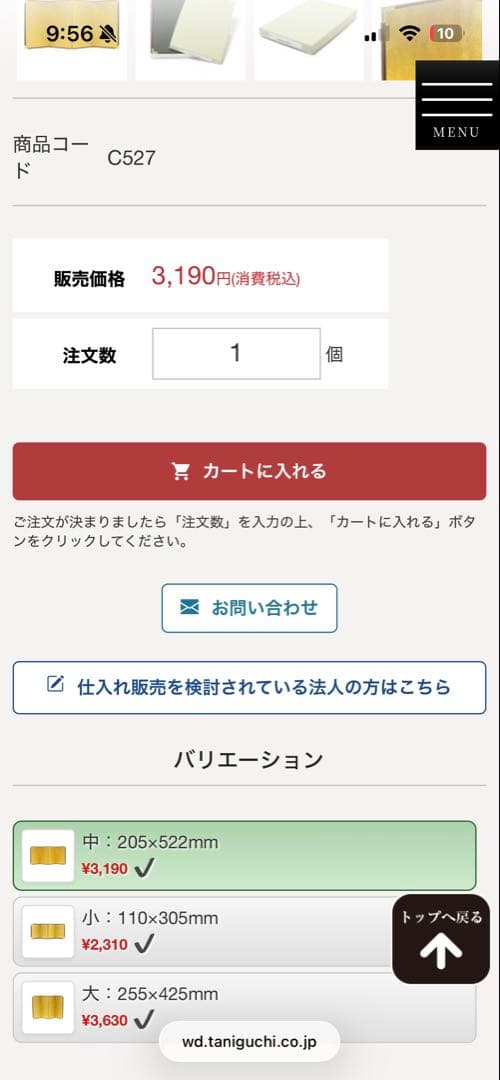Open お問い合わせ contact form
Image resolution: width=500 pixels, height=1080 pixels.
(249, 608)
